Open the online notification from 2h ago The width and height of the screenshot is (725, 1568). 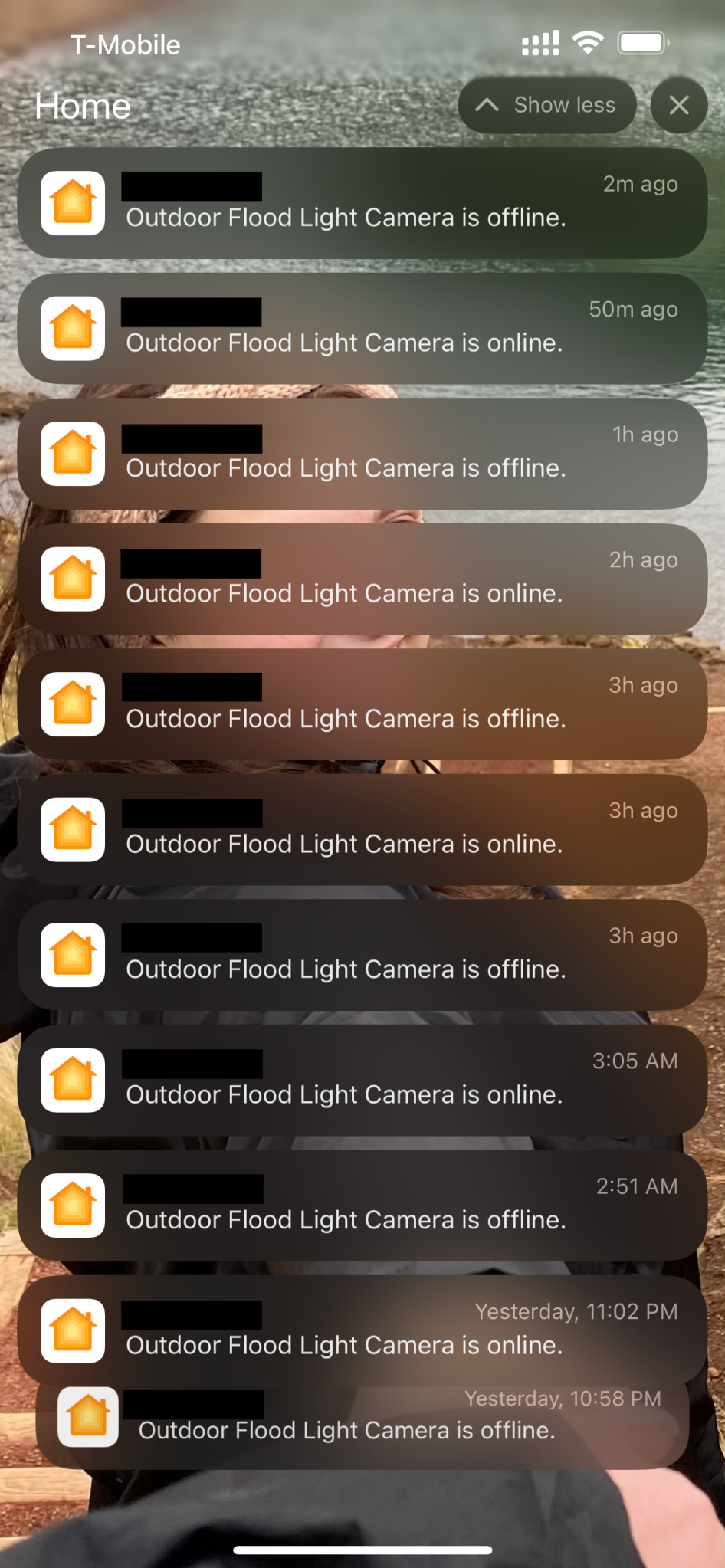362,579
